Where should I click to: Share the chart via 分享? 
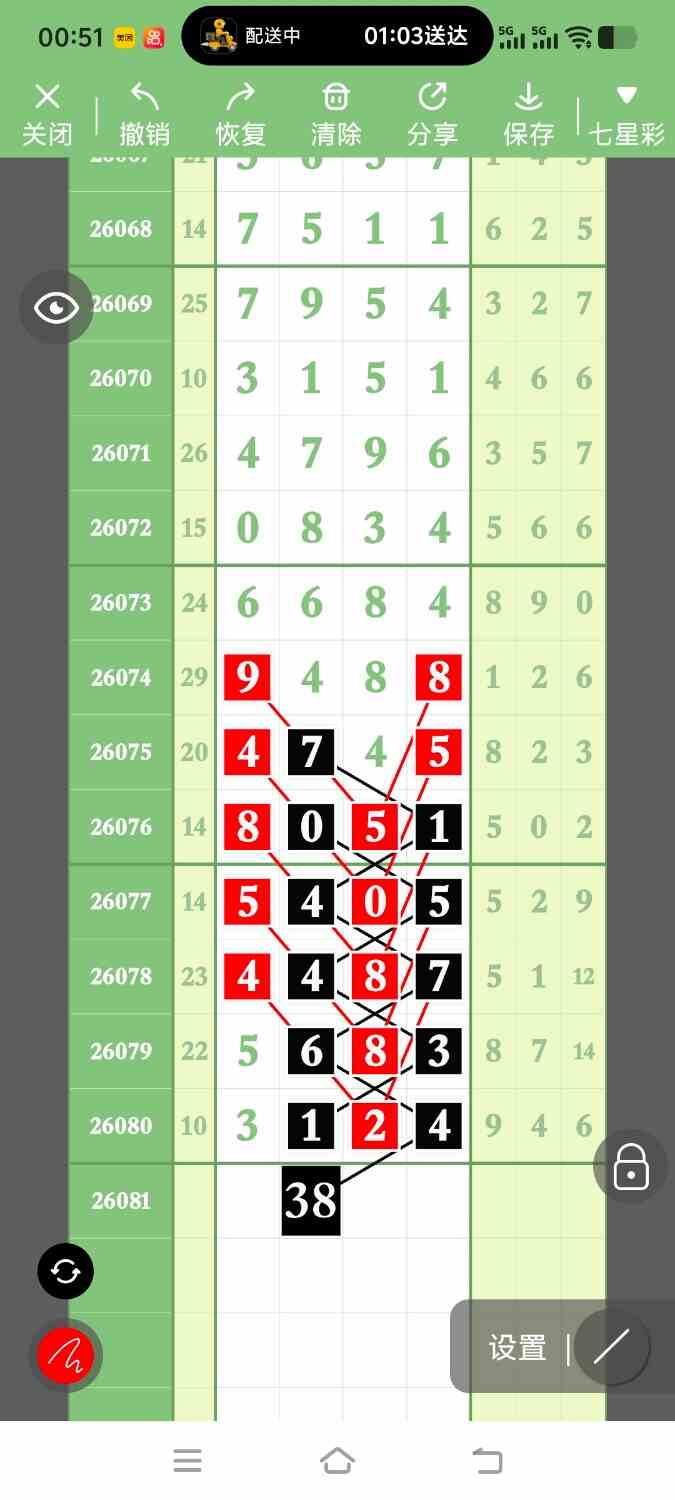432,115
